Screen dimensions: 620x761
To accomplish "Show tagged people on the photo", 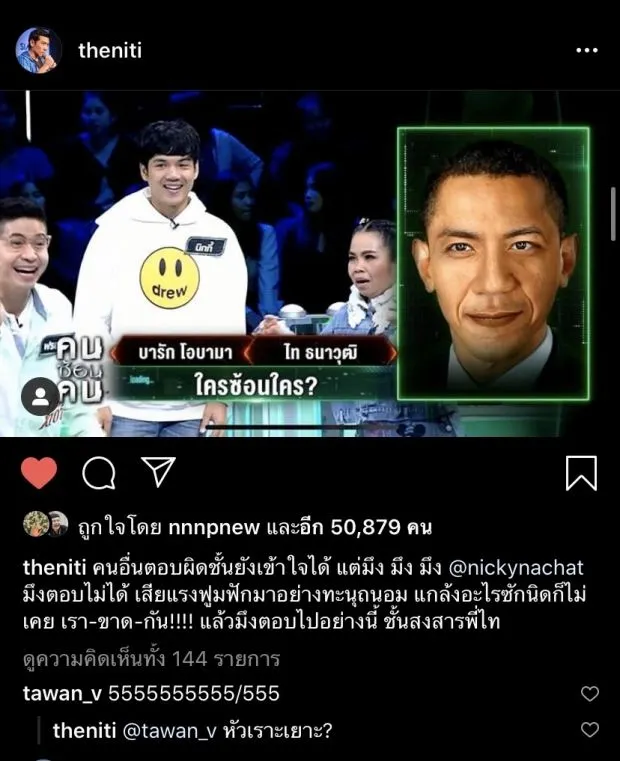I will coord(40,397).
